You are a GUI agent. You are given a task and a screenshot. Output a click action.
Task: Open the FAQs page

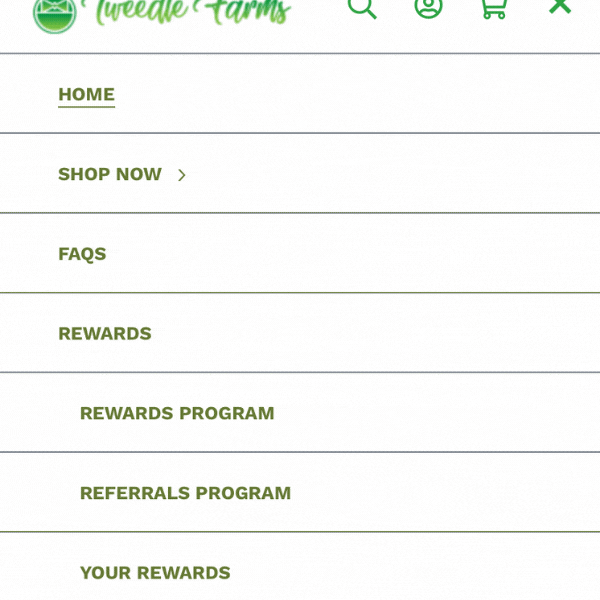(x=82, y=254)
